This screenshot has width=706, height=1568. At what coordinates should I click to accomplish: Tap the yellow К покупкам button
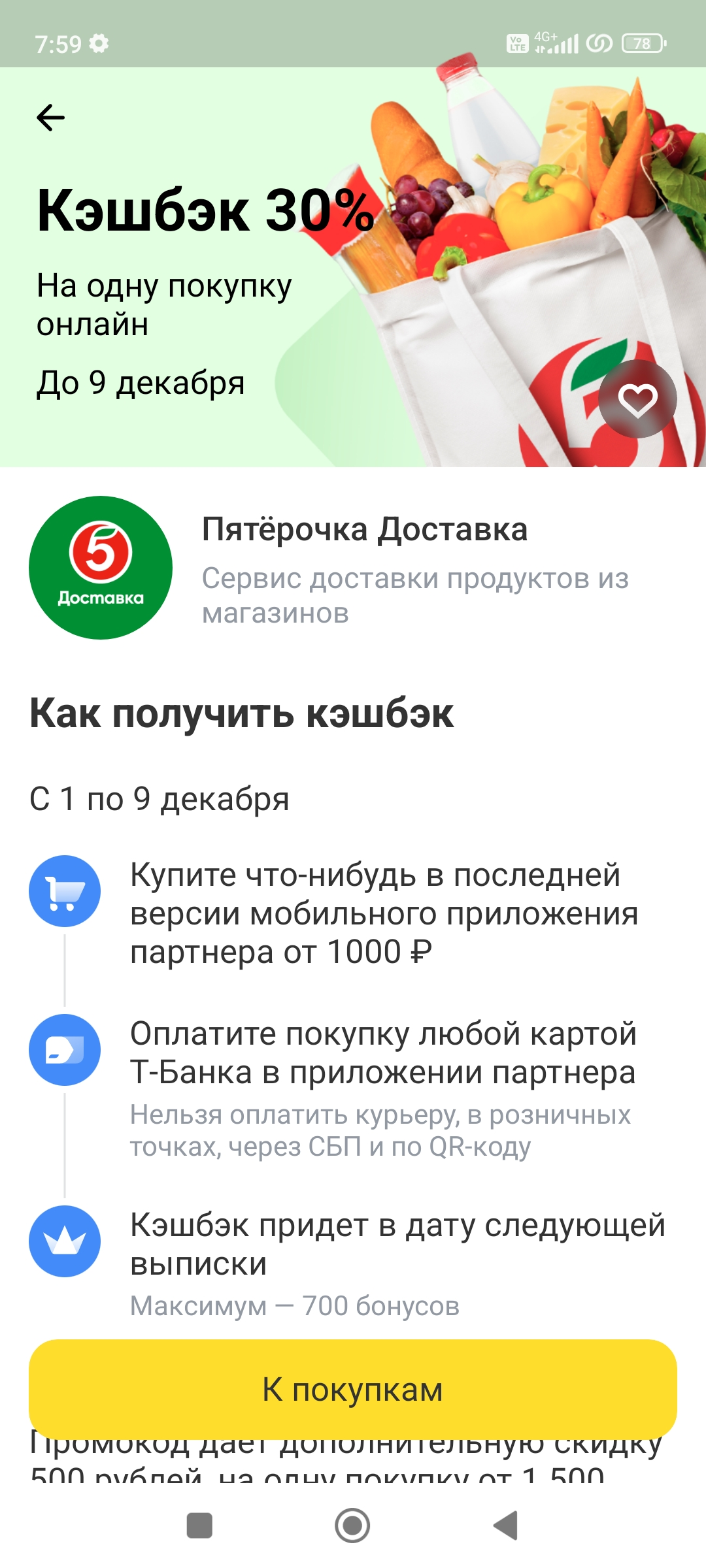coord(353,1388)
